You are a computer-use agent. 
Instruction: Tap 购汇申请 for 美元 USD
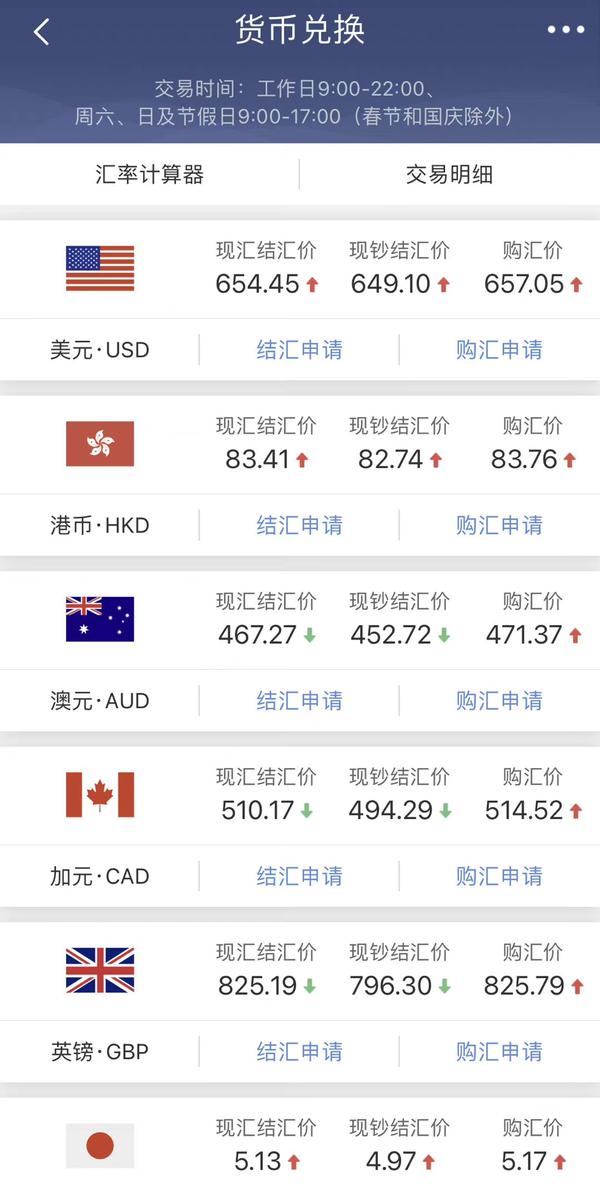tap(500, 350)
